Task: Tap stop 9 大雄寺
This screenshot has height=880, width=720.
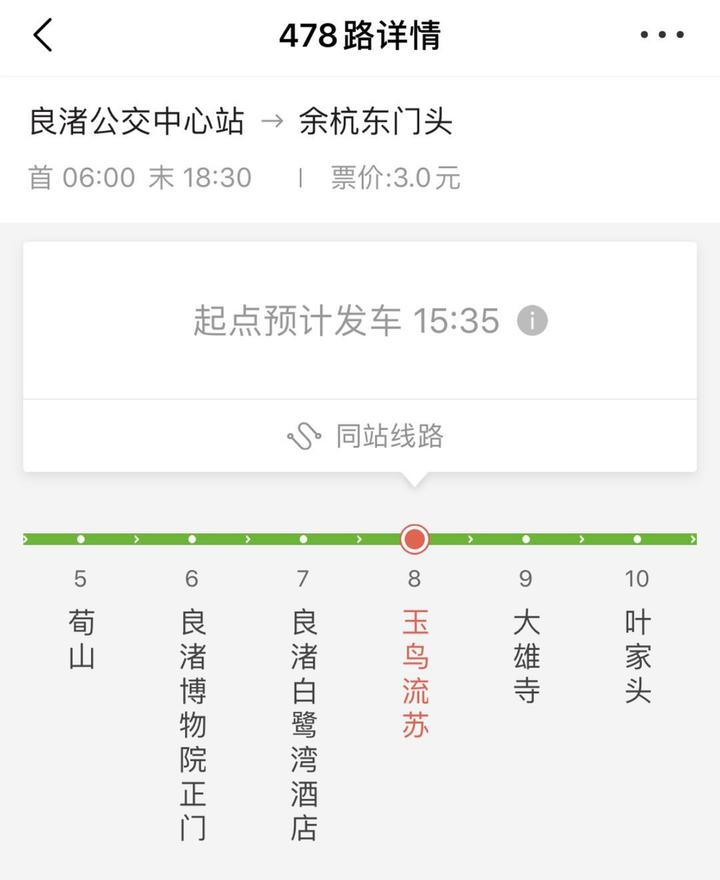Action: click(527, 655)
